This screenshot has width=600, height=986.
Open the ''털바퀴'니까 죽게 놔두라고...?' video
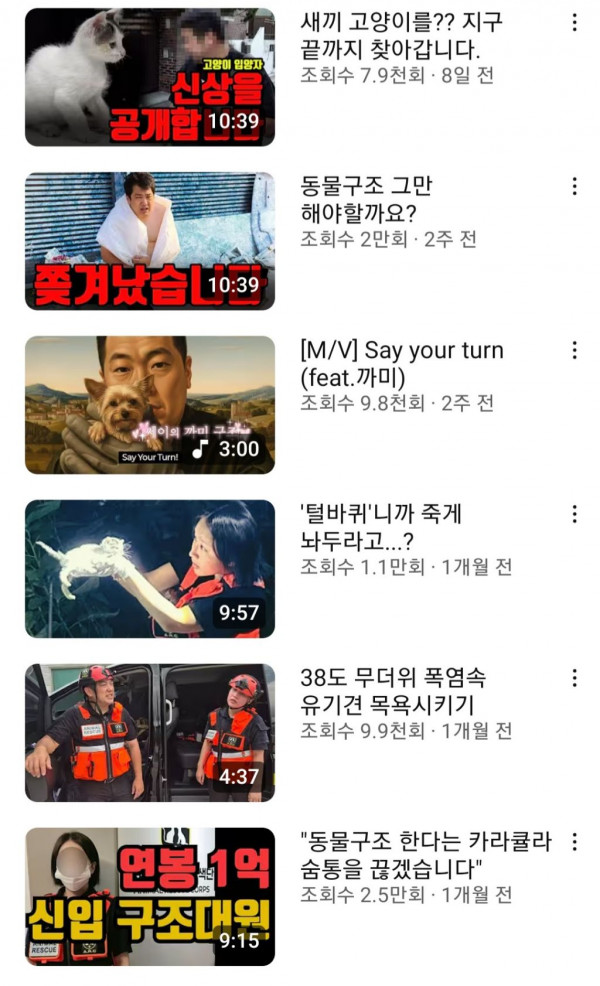pos(150,569)
